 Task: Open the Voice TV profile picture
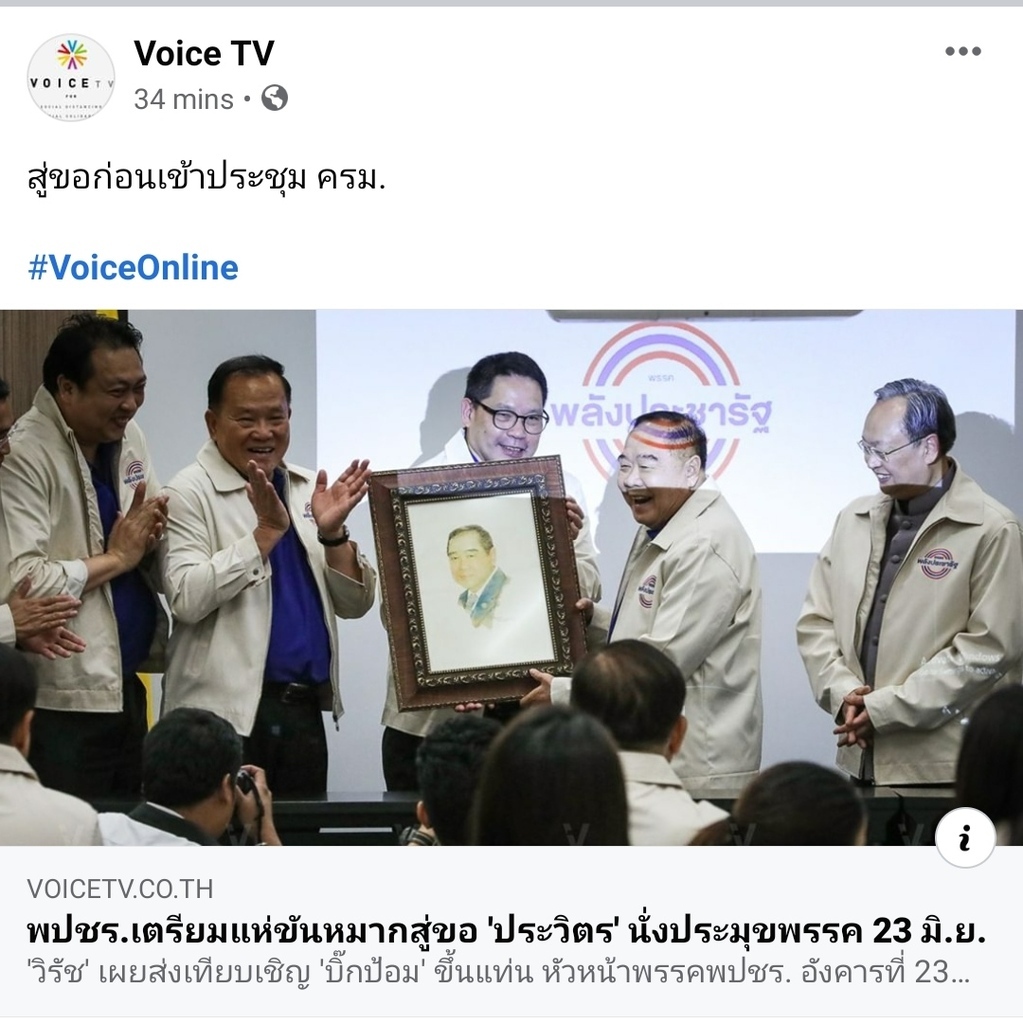pyautogui.click(x=71, y=77)
